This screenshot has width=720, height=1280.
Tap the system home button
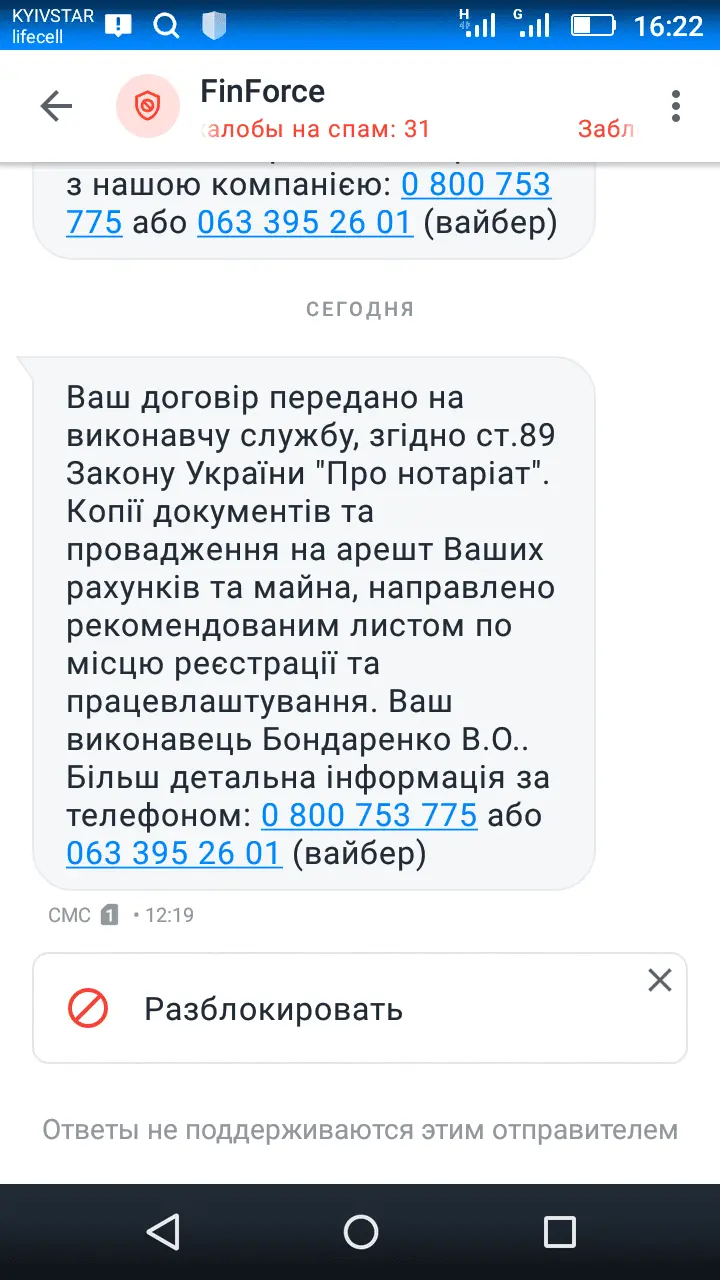360,1231
